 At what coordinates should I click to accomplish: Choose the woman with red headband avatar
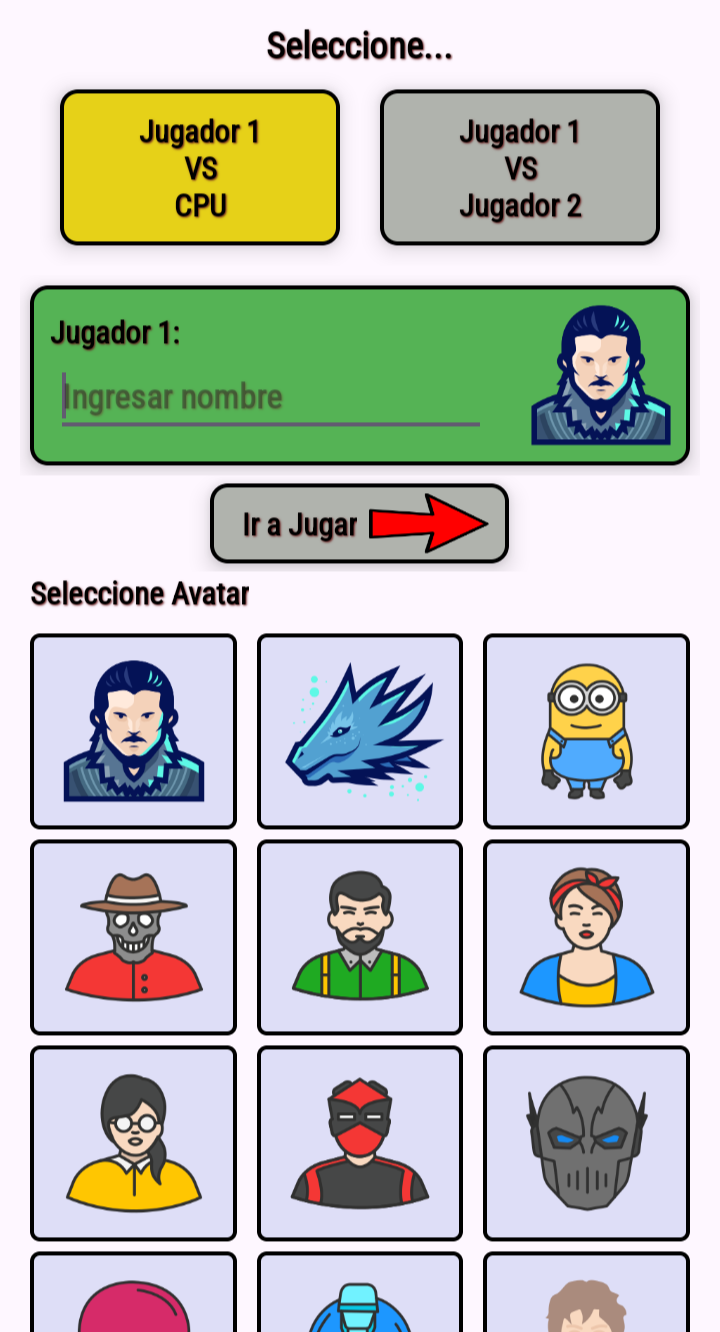click(x=586, y=937)
